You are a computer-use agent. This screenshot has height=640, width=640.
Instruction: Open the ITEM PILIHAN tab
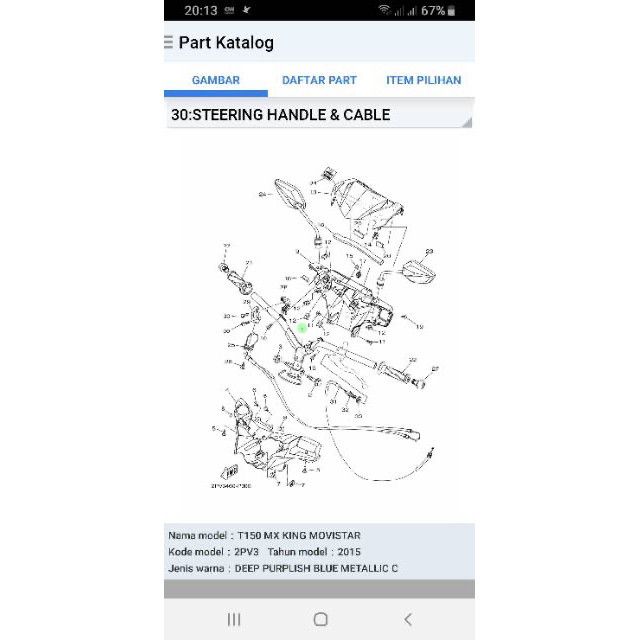click(423, 80)
